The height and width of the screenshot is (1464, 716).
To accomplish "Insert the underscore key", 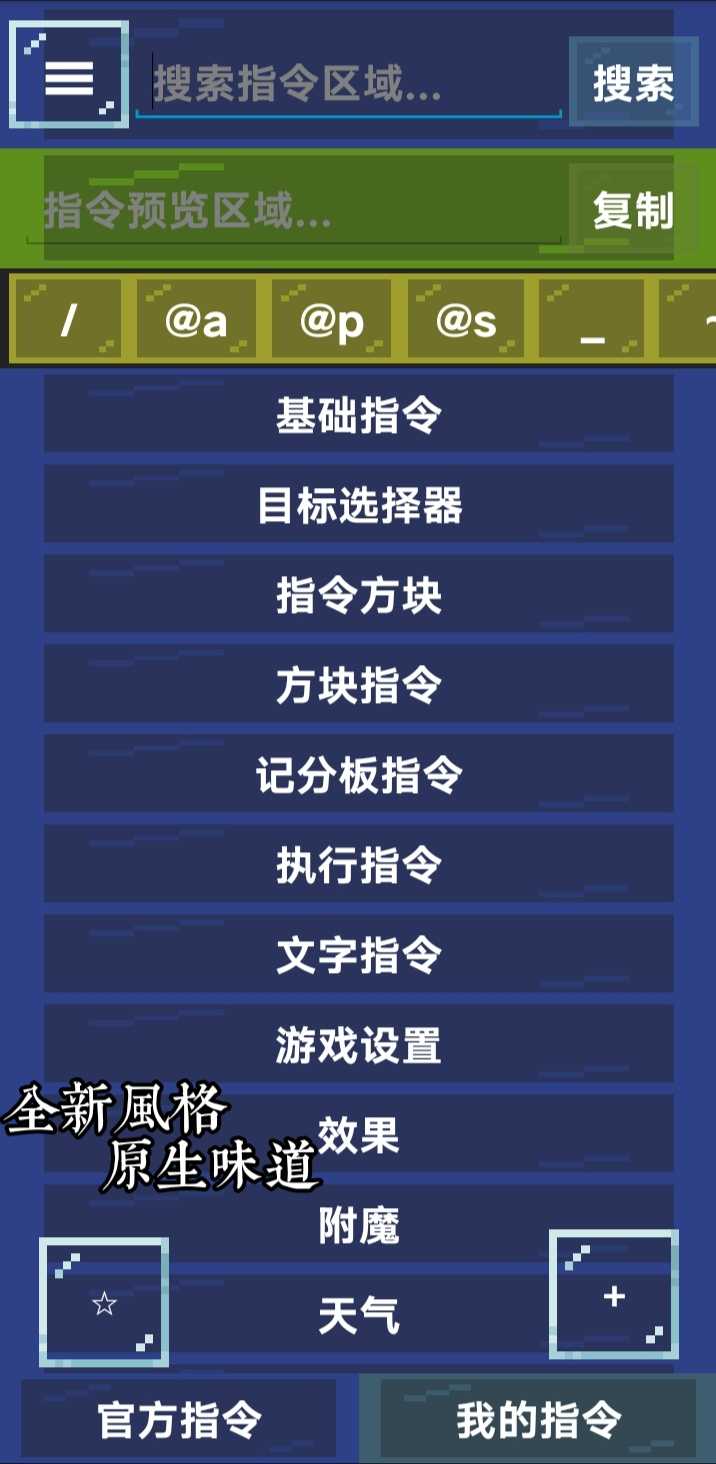I will (592, 320).
